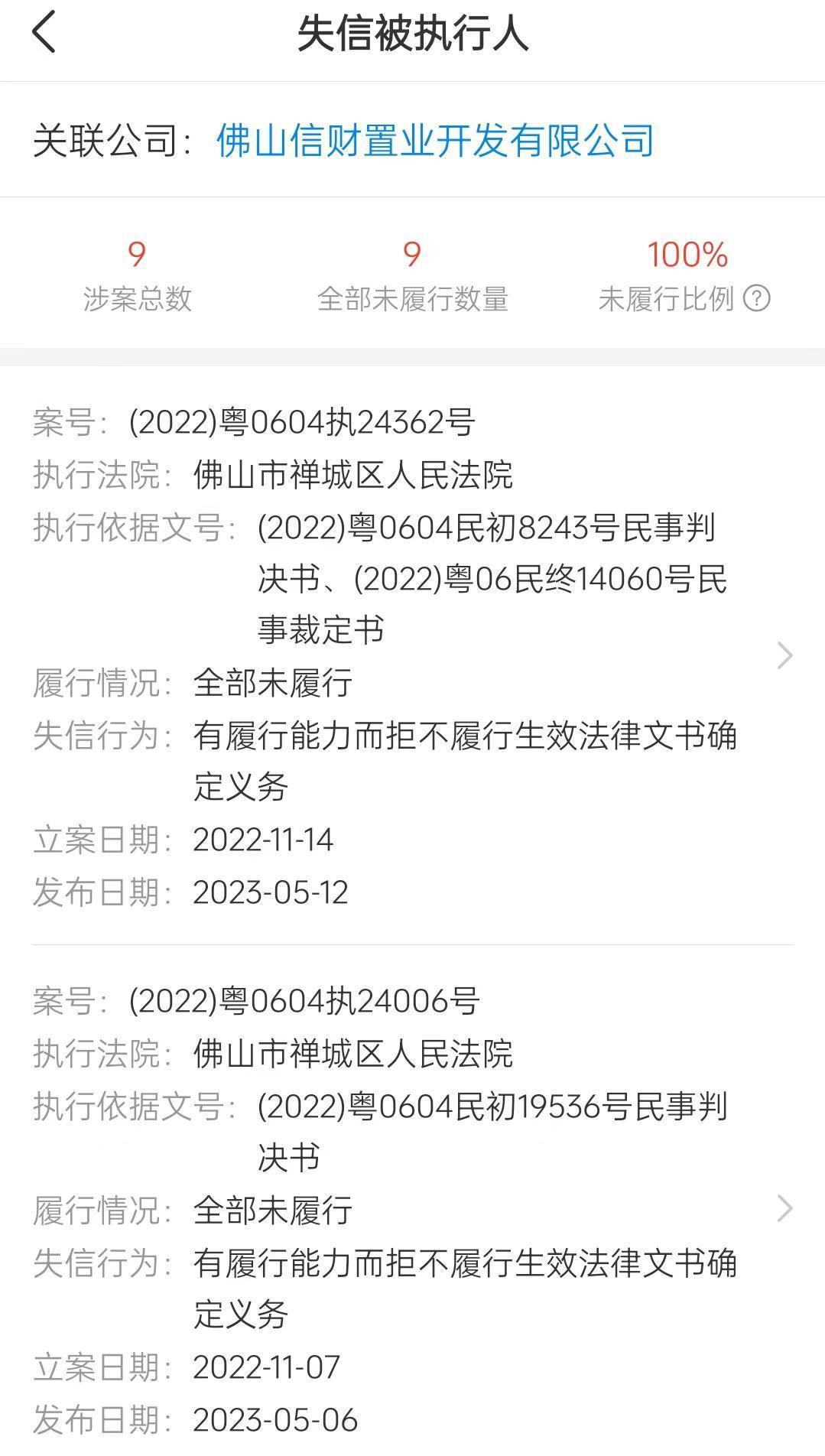Image resolution: width=825 pixels, height=1456 pixels.
Task: Open linked company 佛山信财置业开发有限公司
Action: [435, 141]
